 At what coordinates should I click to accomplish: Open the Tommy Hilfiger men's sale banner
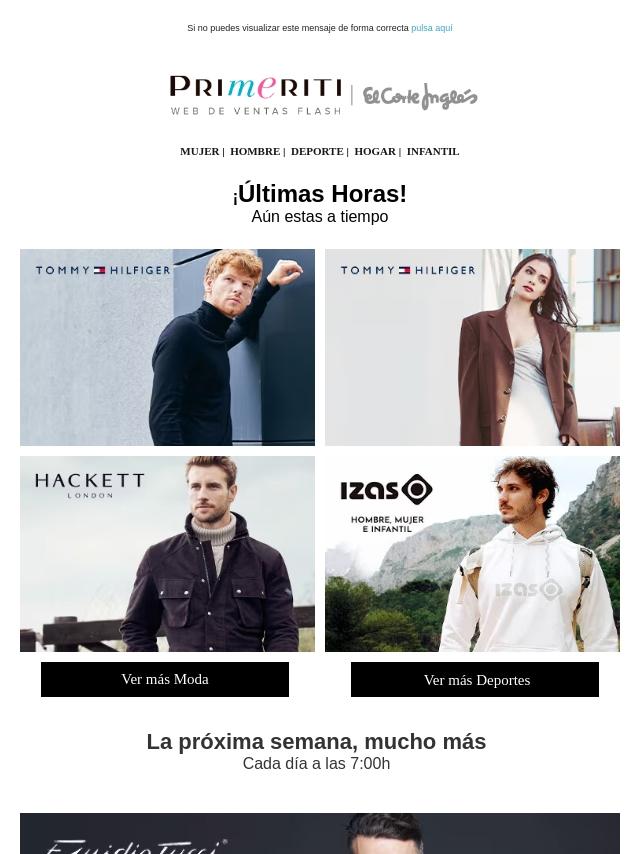pos(167,347)
